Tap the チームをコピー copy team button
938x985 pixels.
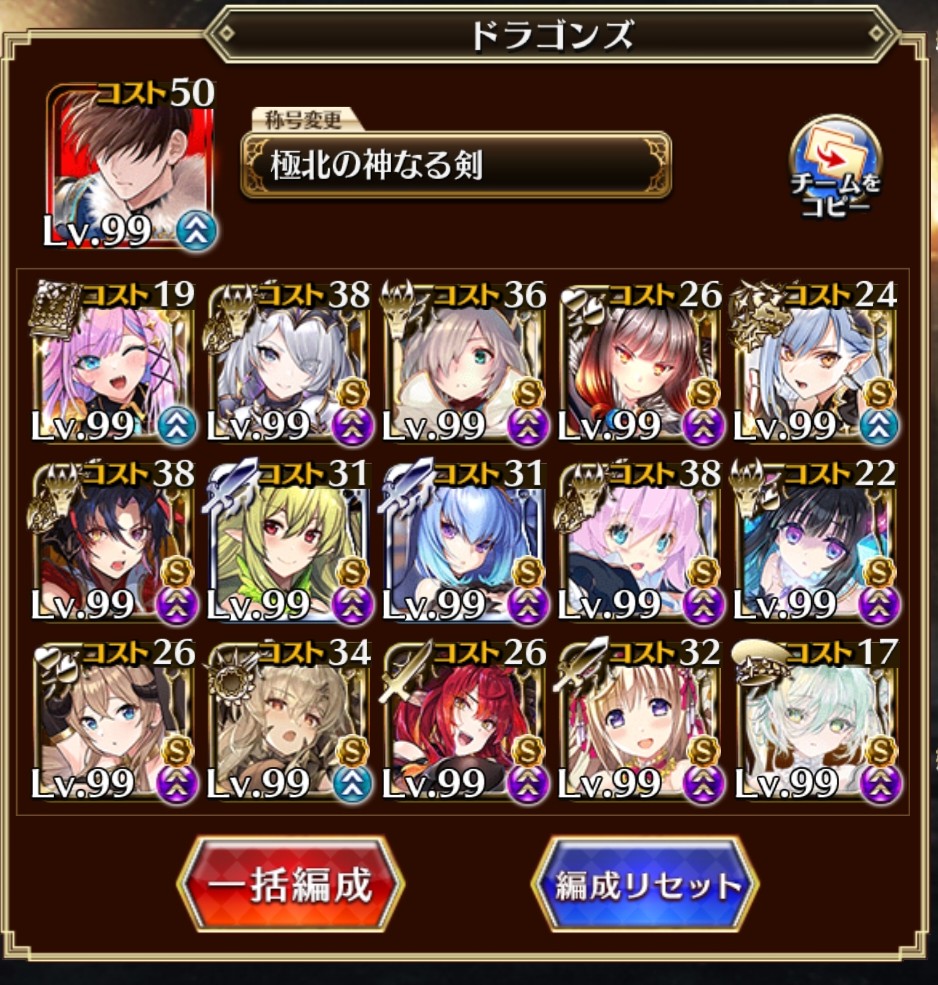[834, 168]
